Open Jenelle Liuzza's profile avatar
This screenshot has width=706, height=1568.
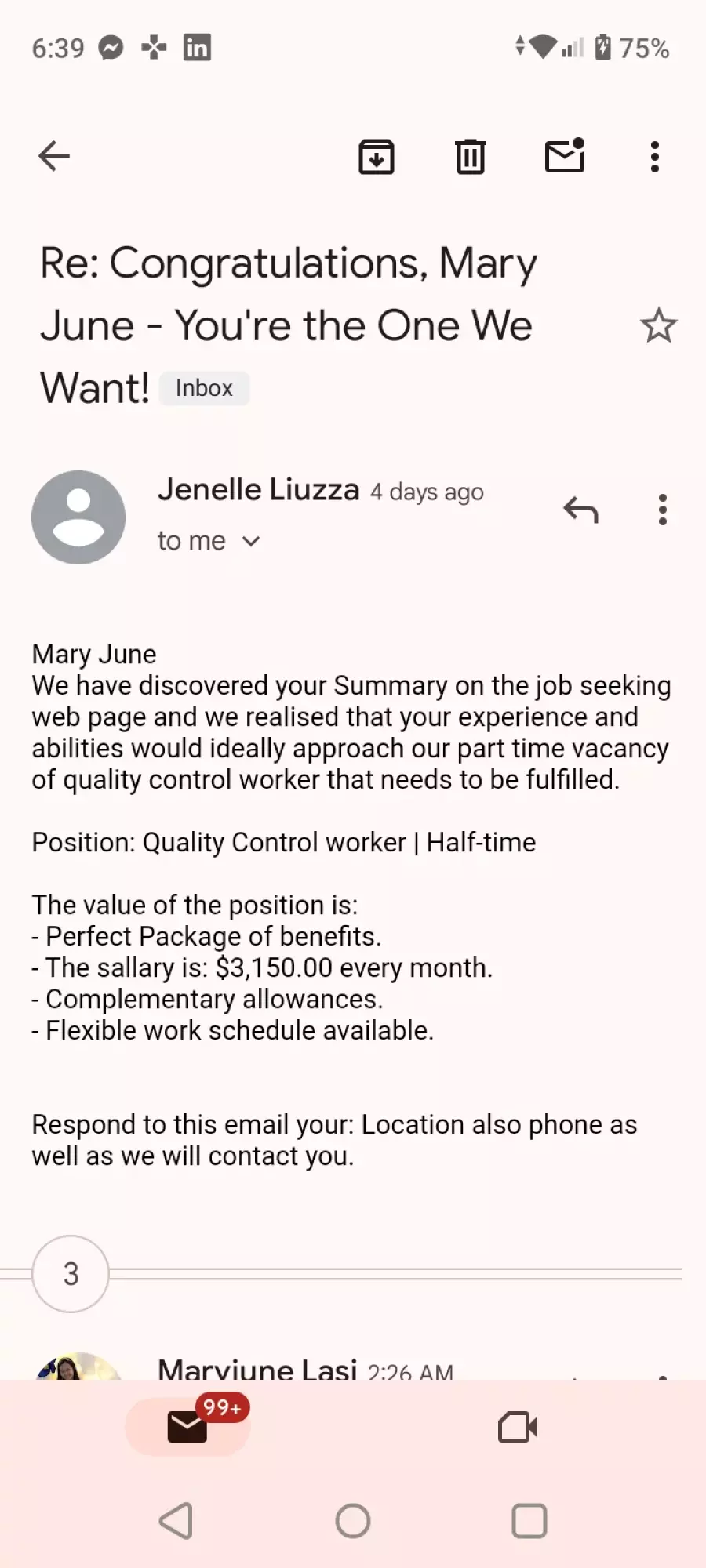[78, 517]
